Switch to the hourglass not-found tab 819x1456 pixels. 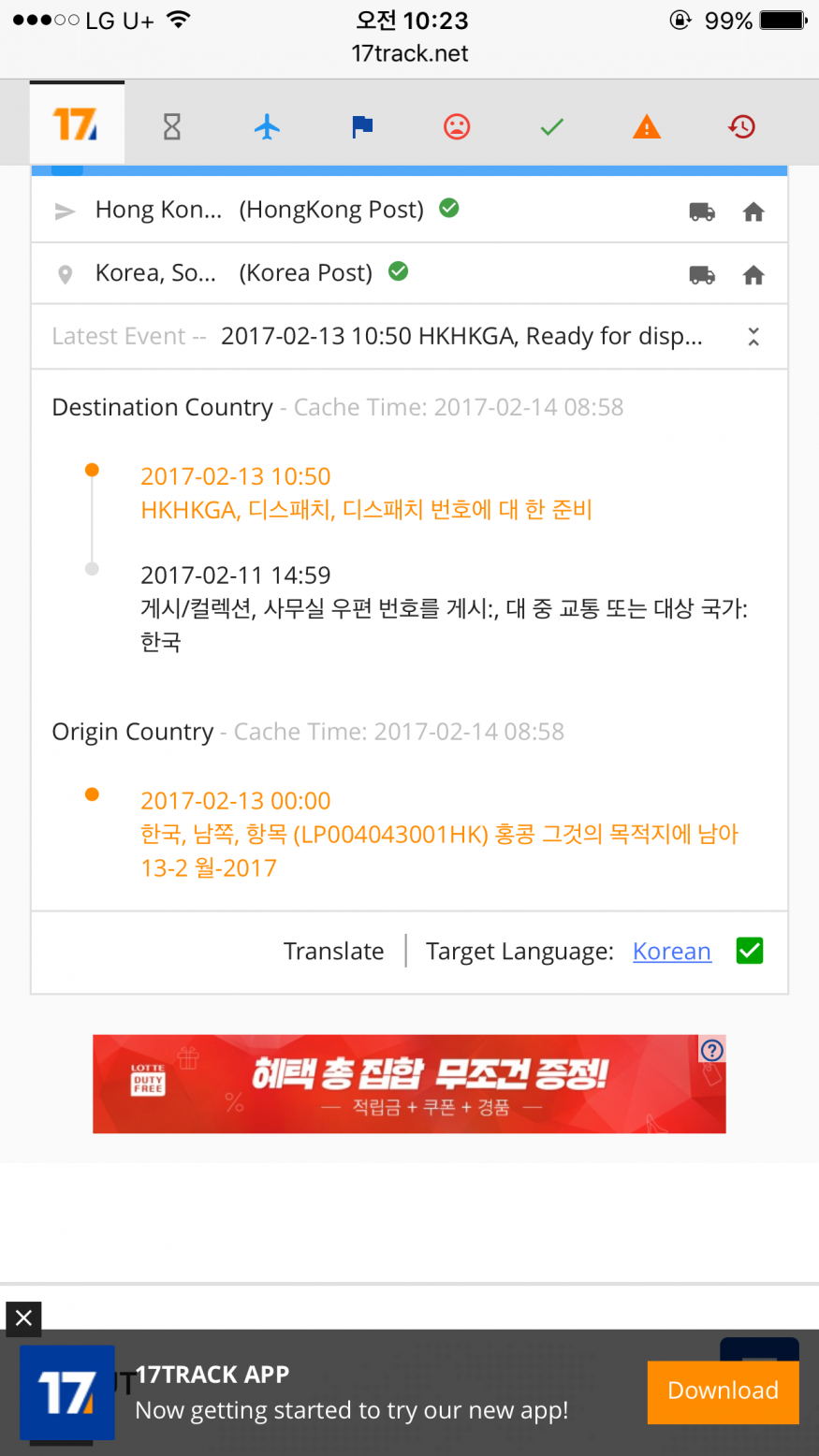click(x=172, y=126)
